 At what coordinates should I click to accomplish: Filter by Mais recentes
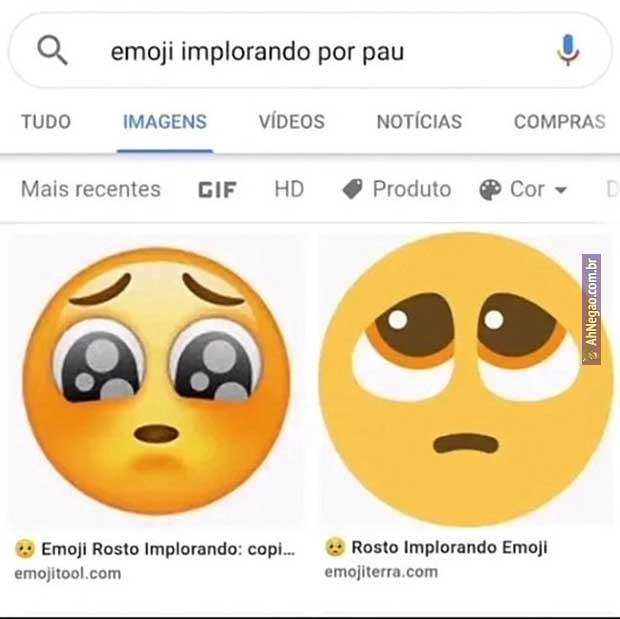(91, 189)
